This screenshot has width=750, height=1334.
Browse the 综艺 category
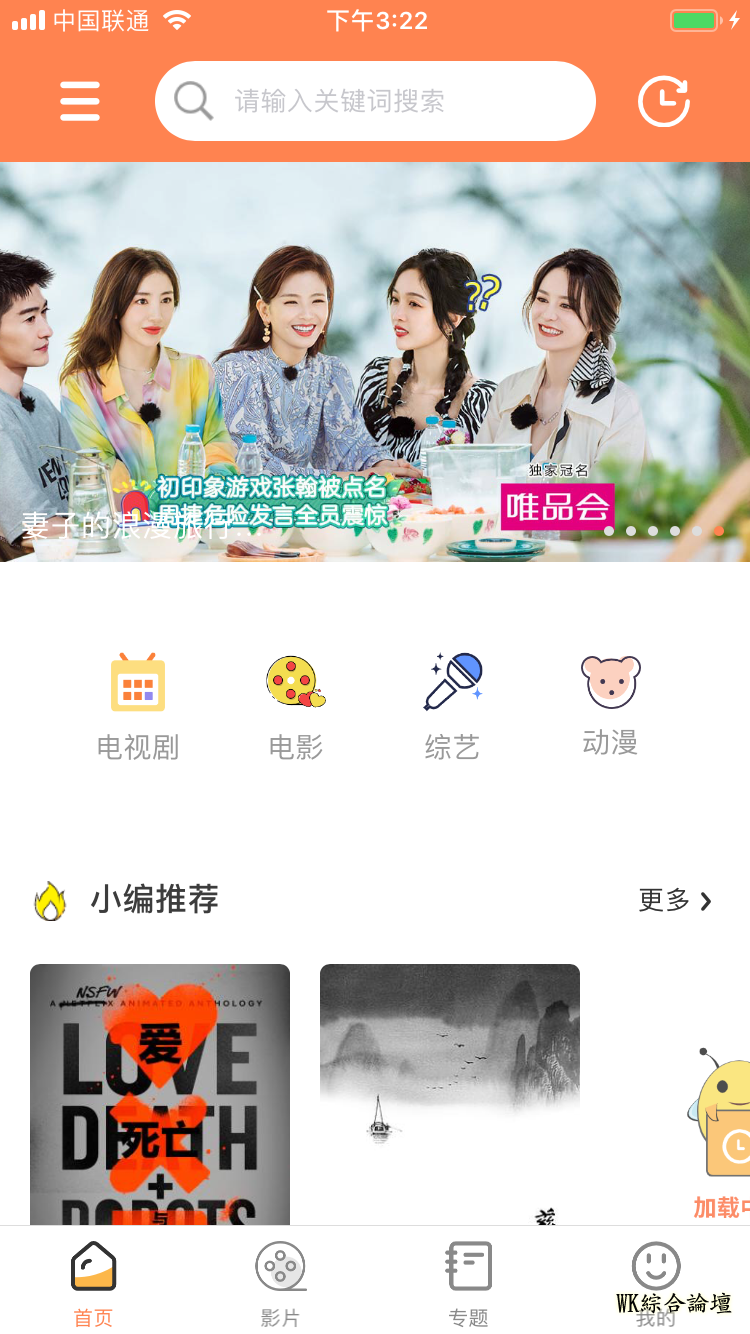453,706
